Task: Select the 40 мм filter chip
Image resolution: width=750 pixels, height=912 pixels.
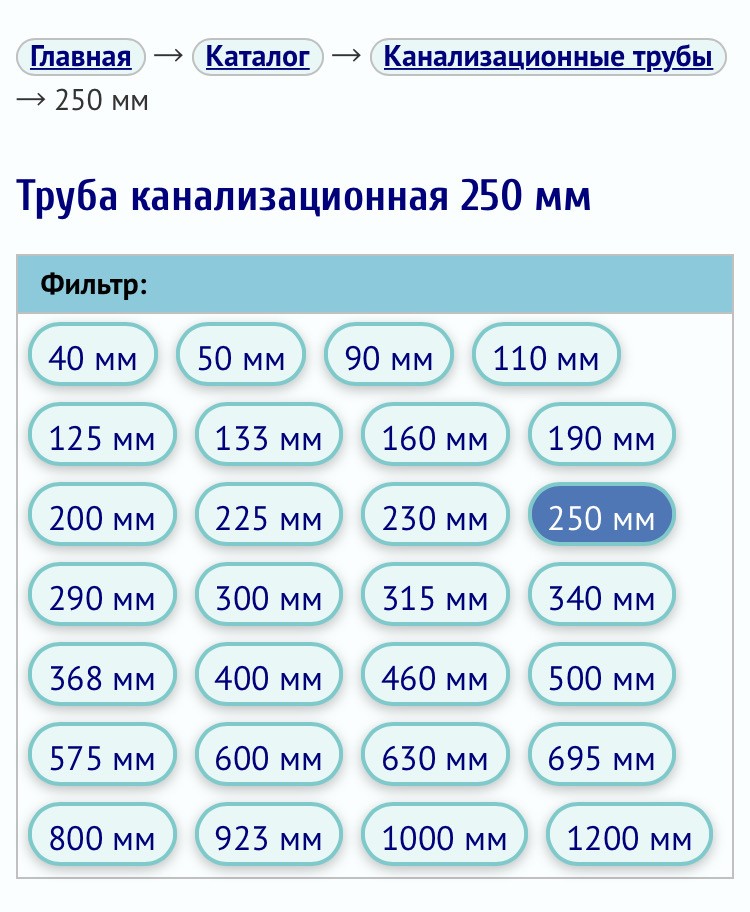Action: 93,354
